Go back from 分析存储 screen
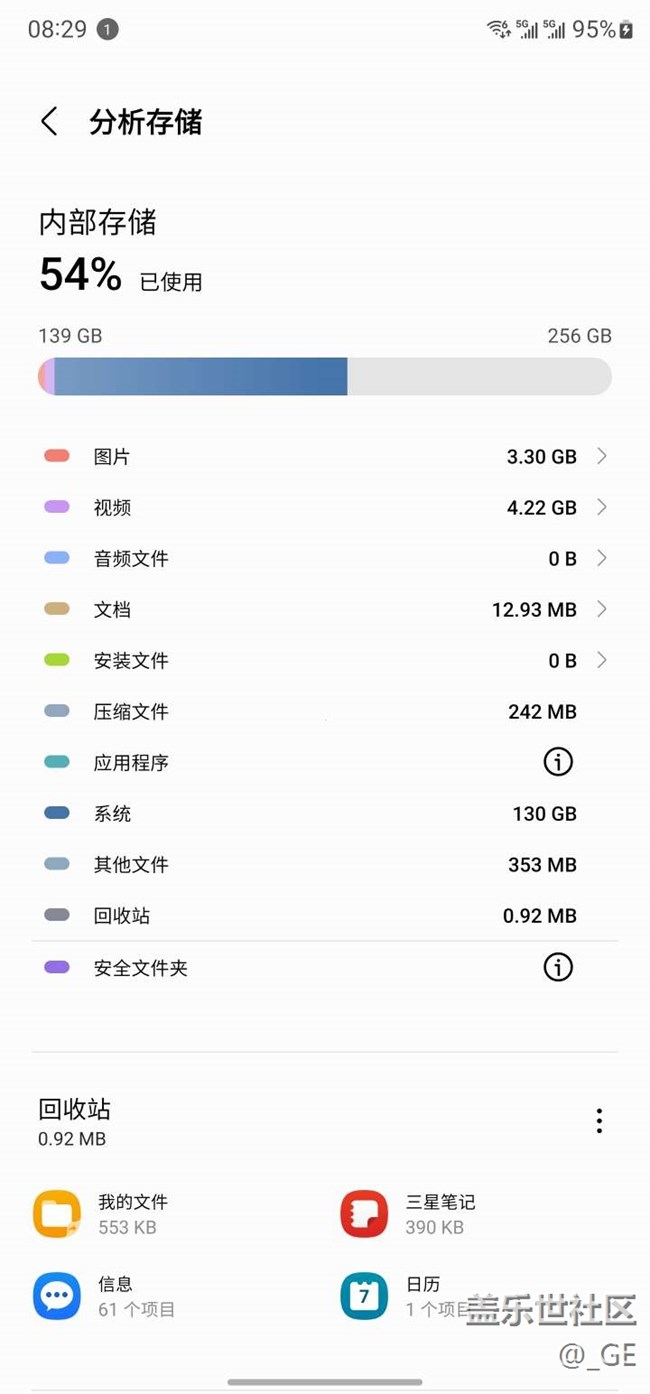Image resolution: width=650 pixels, height=1394 pixels. point(49,122)
